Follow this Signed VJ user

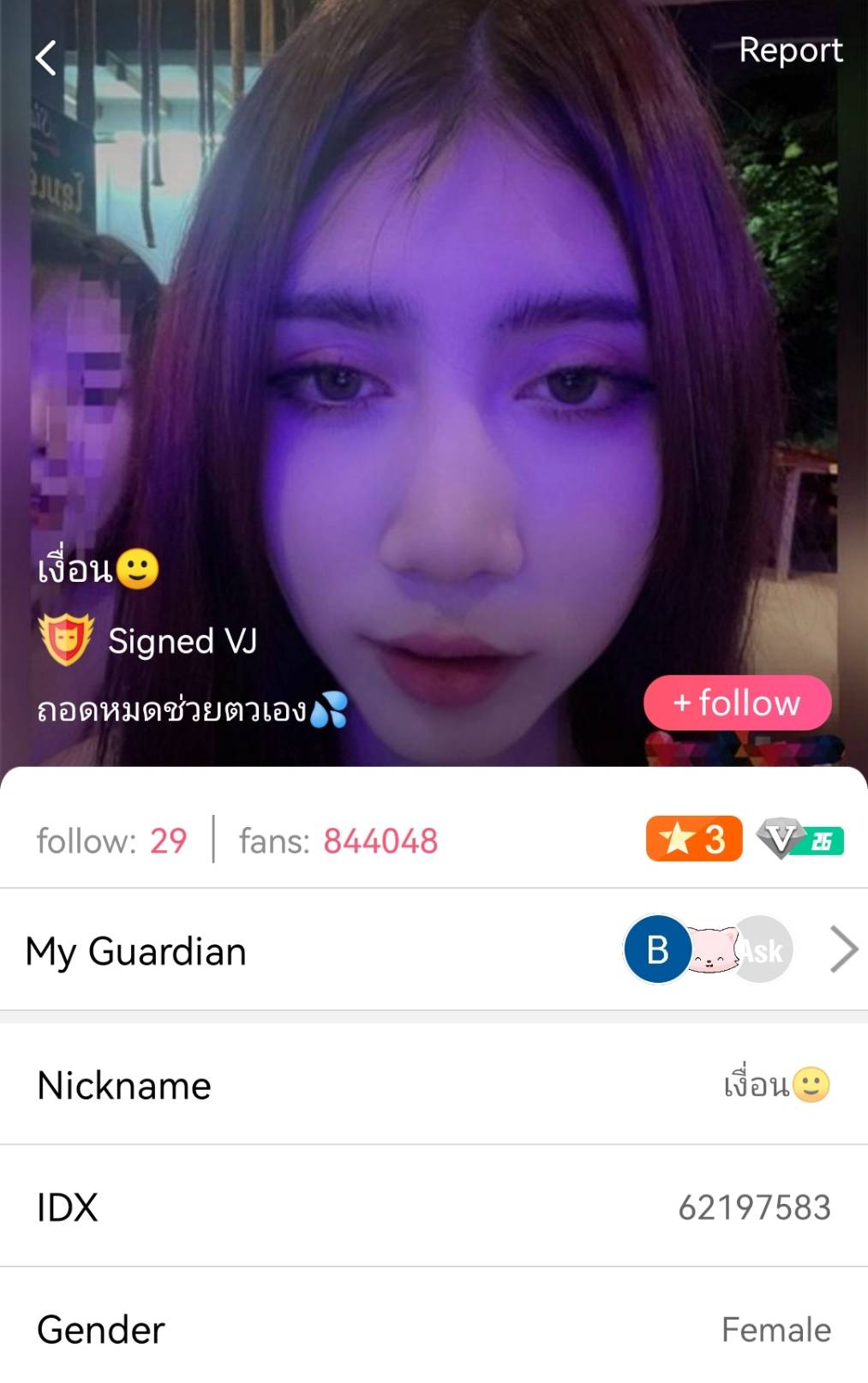737,703
